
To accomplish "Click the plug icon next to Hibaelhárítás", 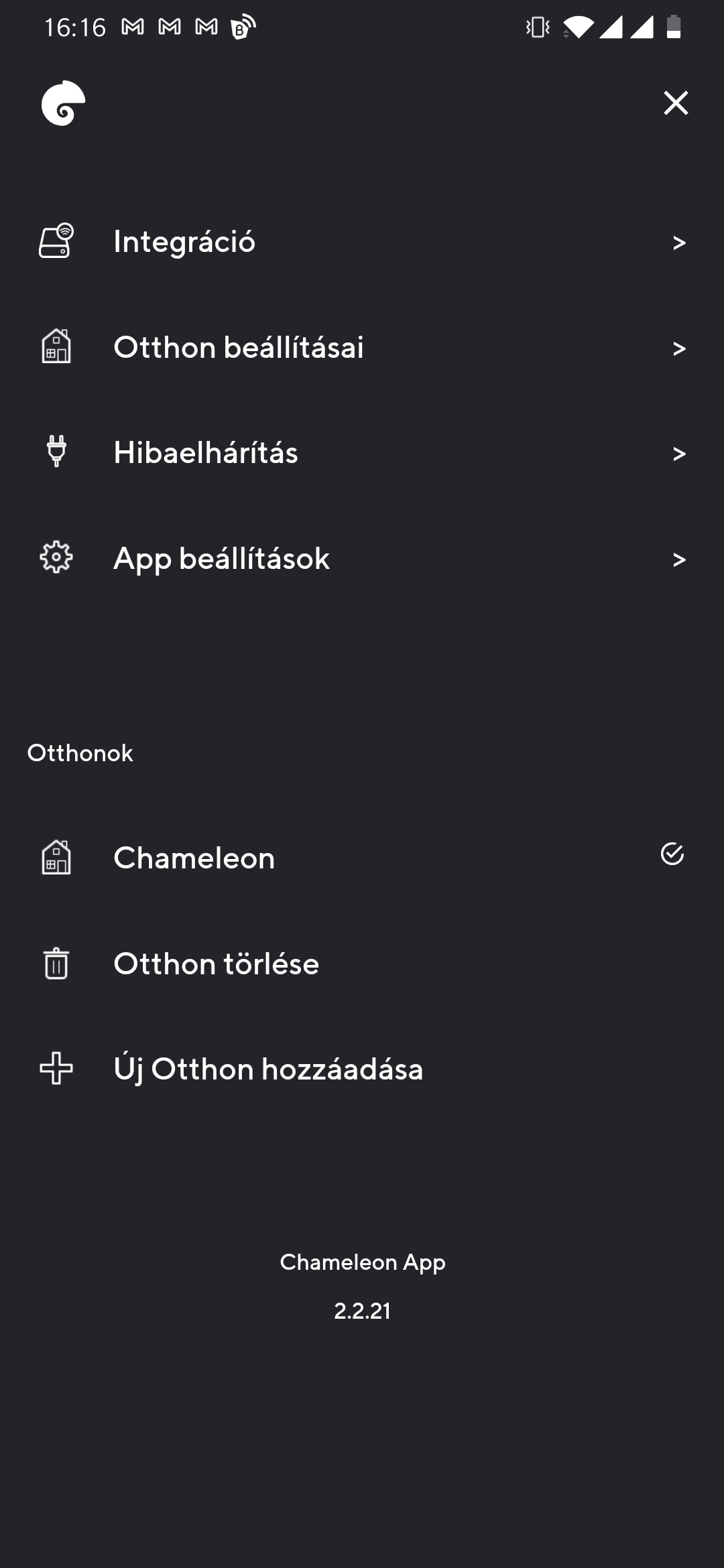I will click(56, 452).
